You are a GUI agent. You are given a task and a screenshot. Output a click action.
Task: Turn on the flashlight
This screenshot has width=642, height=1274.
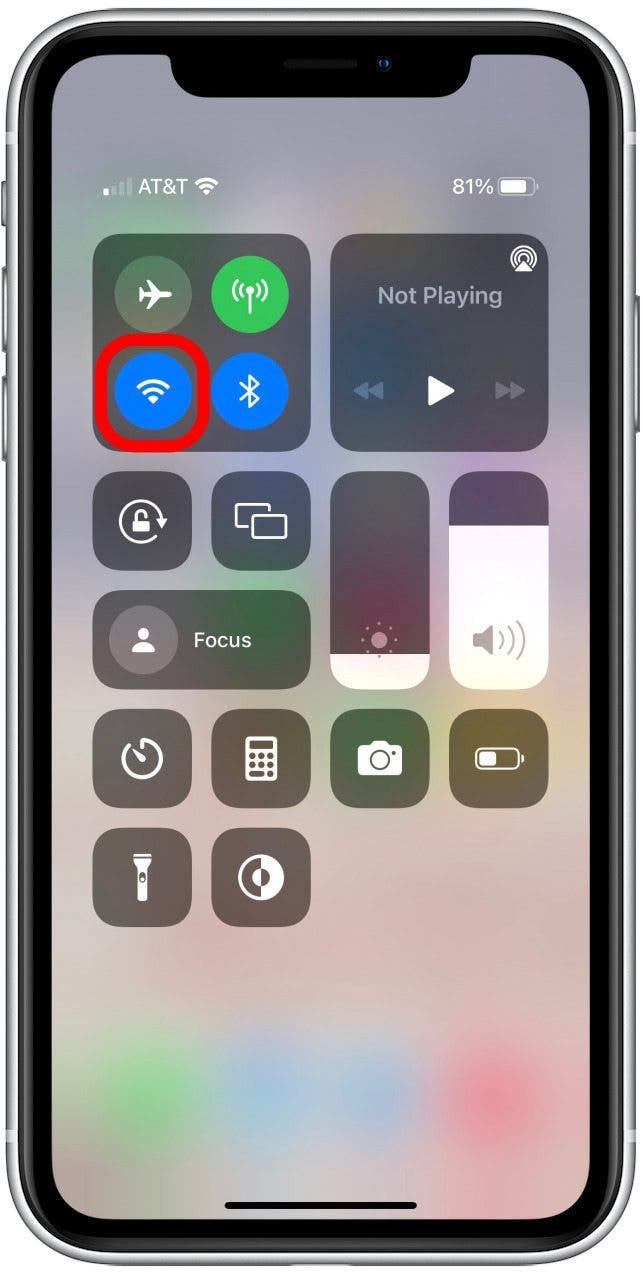tap(143, 877)
